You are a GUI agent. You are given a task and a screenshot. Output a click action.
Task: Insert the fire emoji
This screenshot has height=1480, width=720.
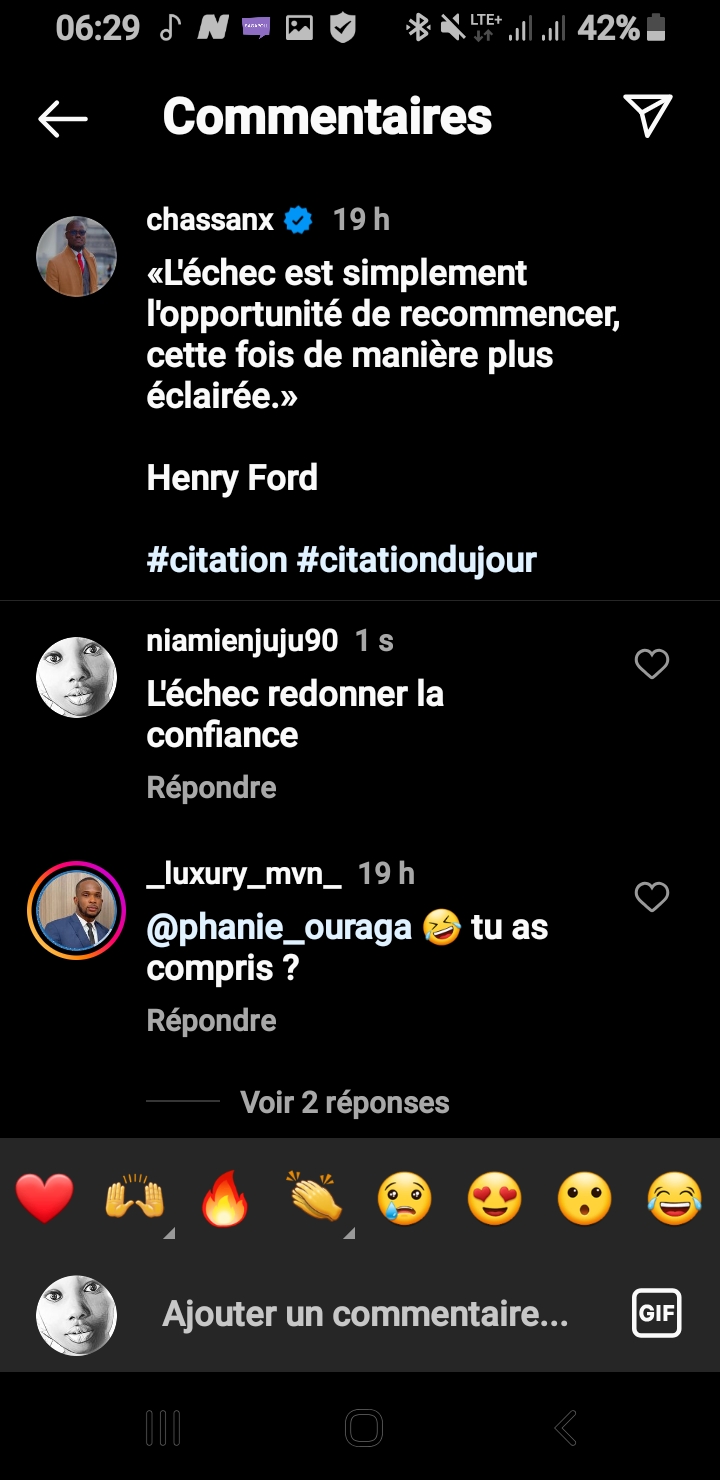coord(224,1199)
